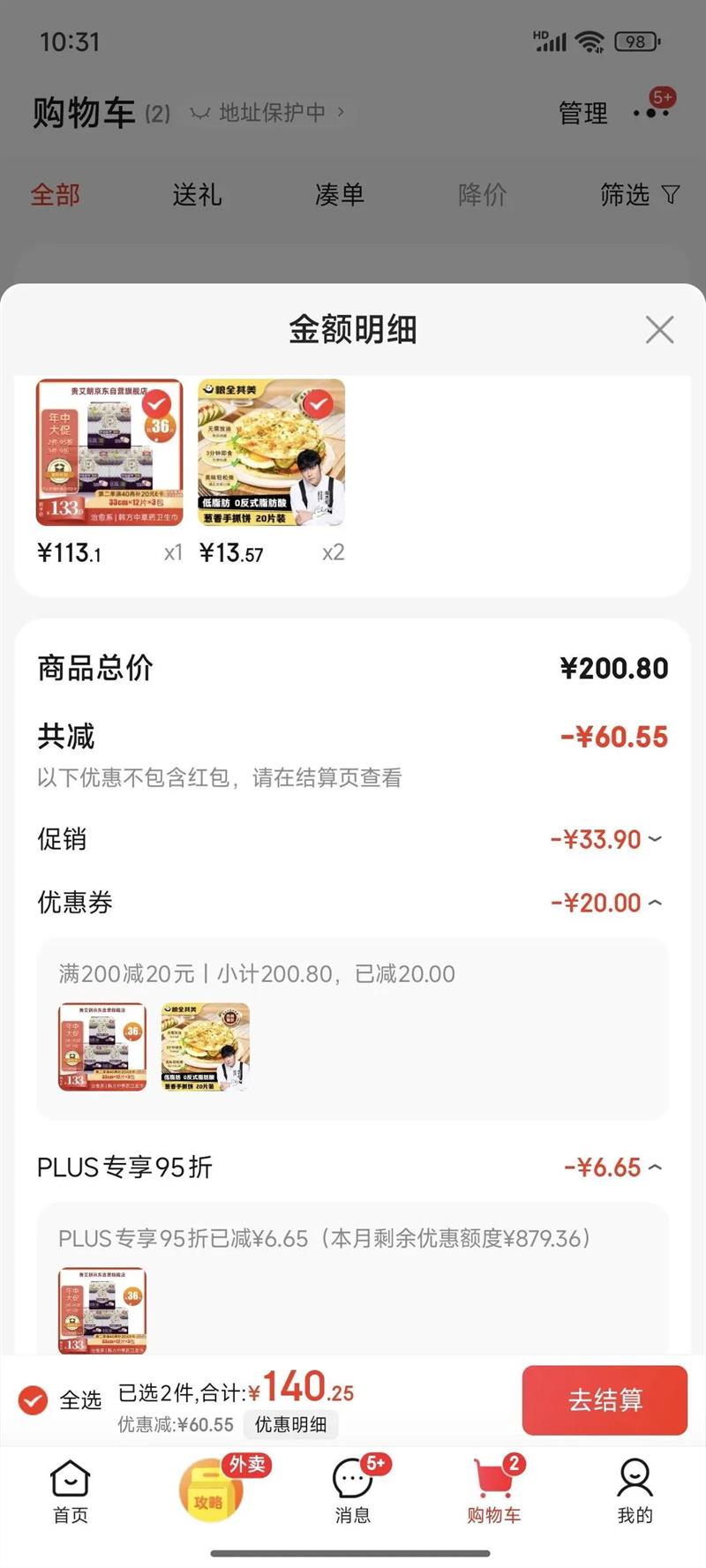The width and height of the screenshot is (706, 1568).
Task: Switch to the 我的 tab
Action: pos(635,1490)
